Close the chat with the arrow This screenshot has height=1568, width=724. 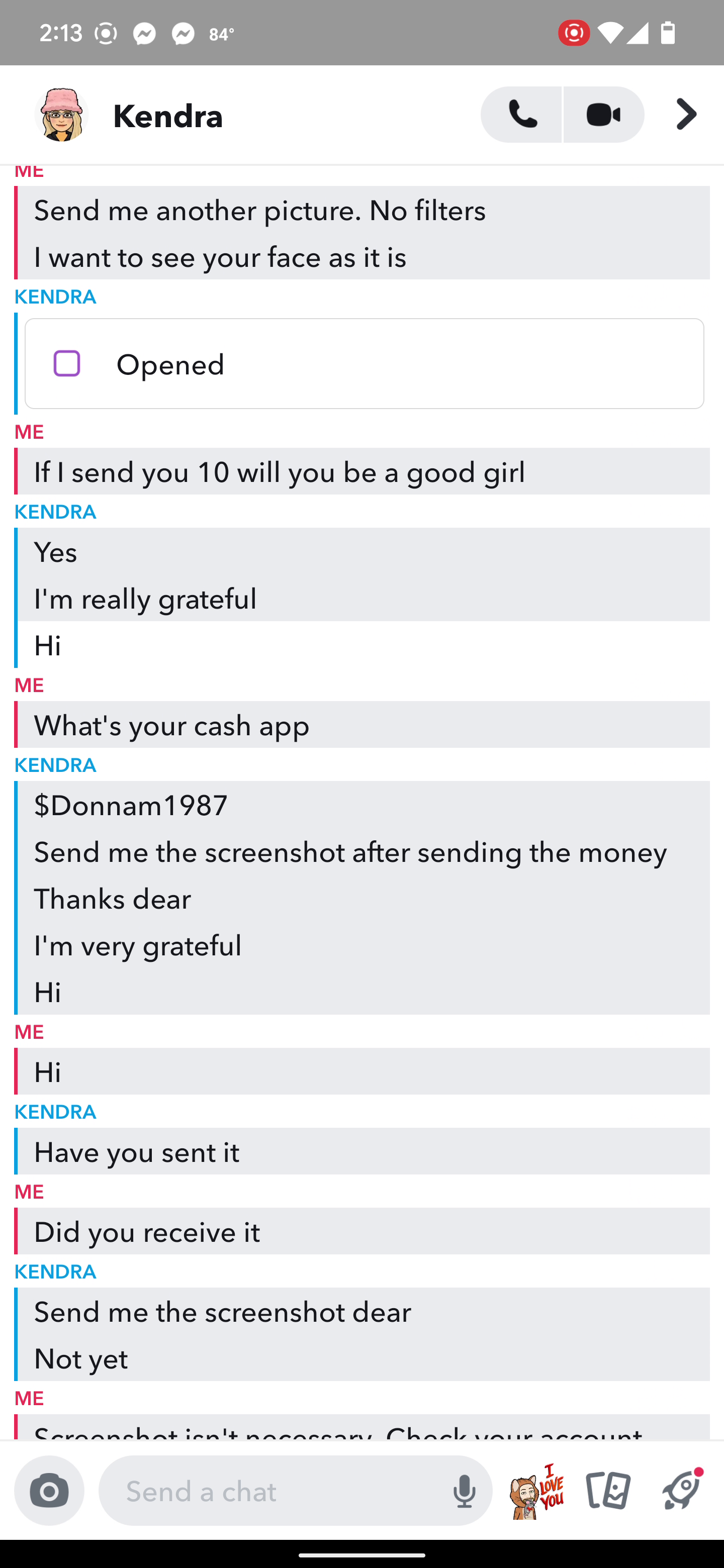686,115
